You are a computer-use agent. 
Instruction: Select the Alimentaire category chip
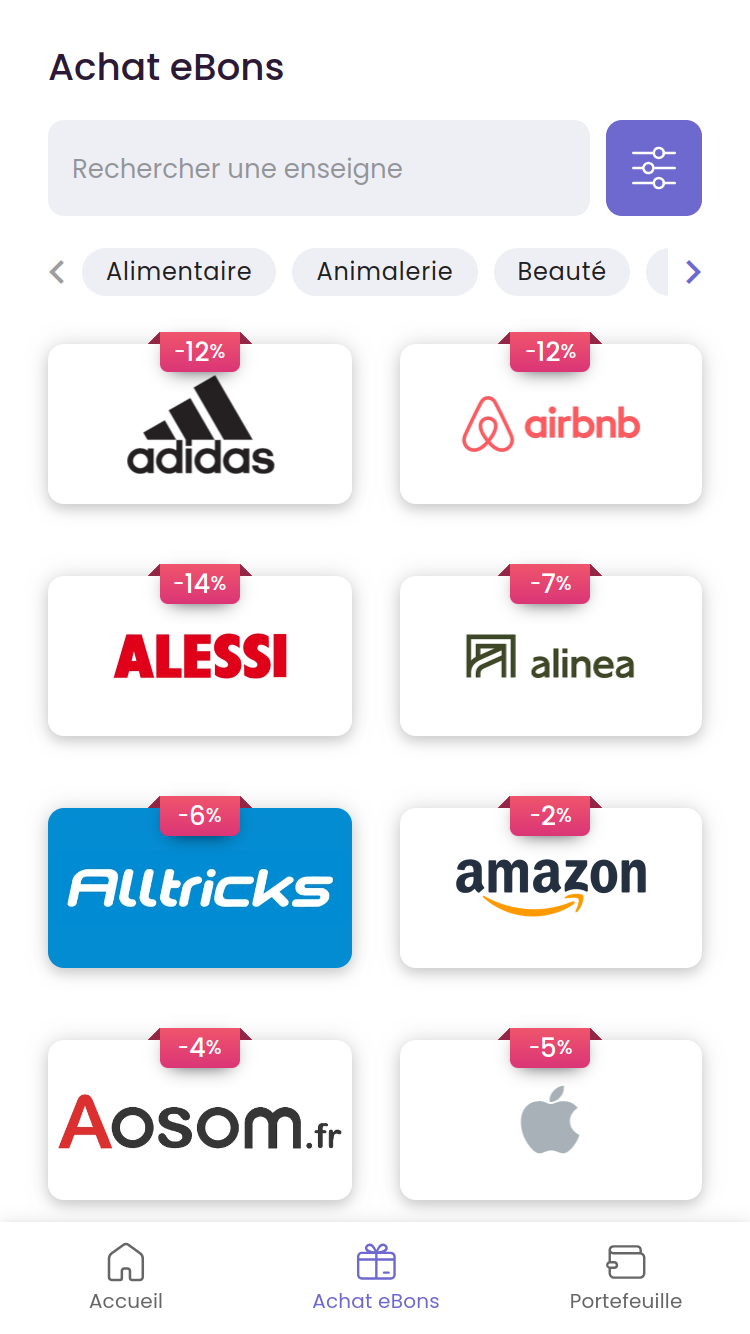pos(179,272)
